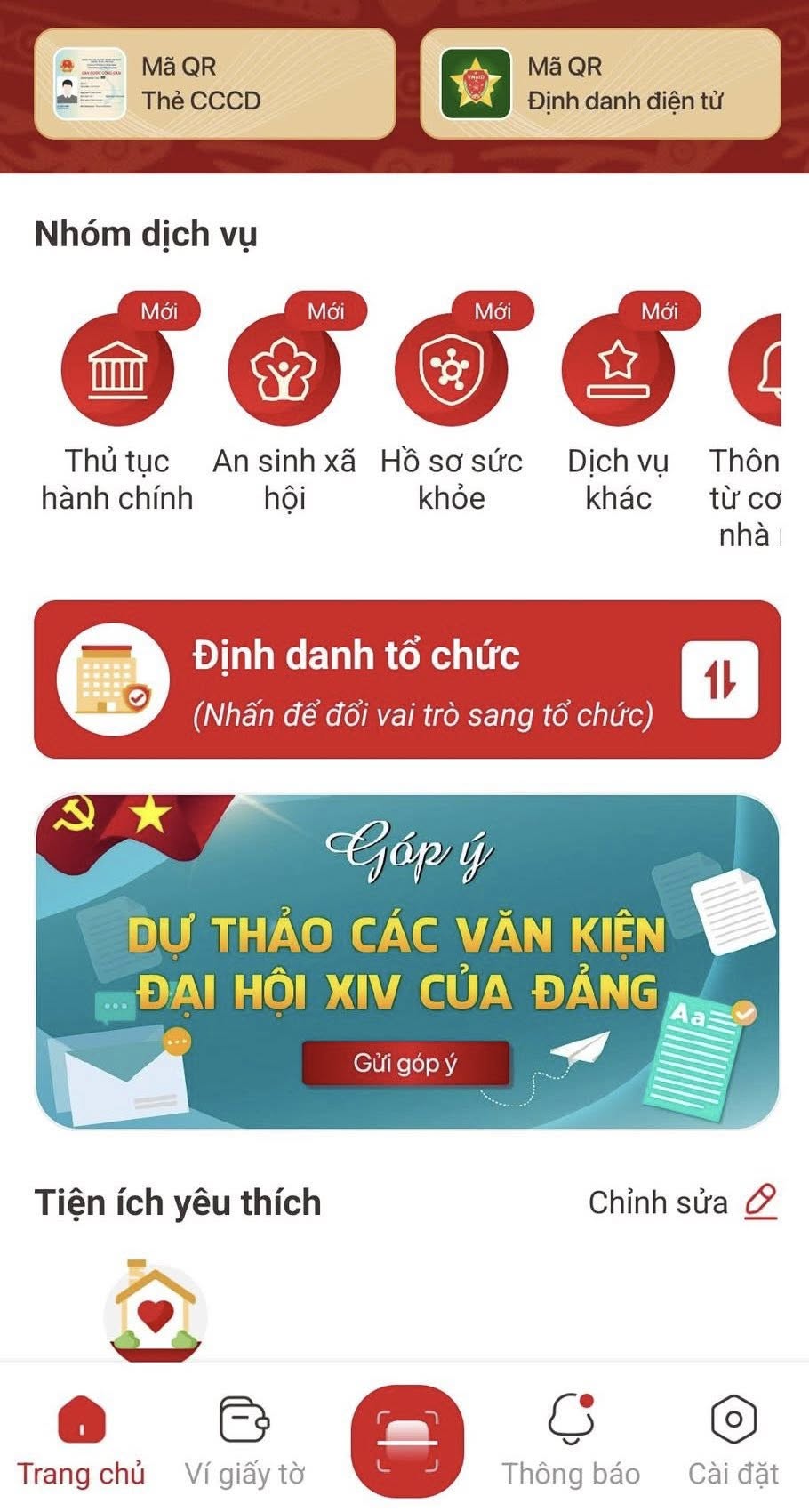Switch to Ví giấy tờ tab
This screenshot has width=809, height=1512.
tap(244, 1443)
